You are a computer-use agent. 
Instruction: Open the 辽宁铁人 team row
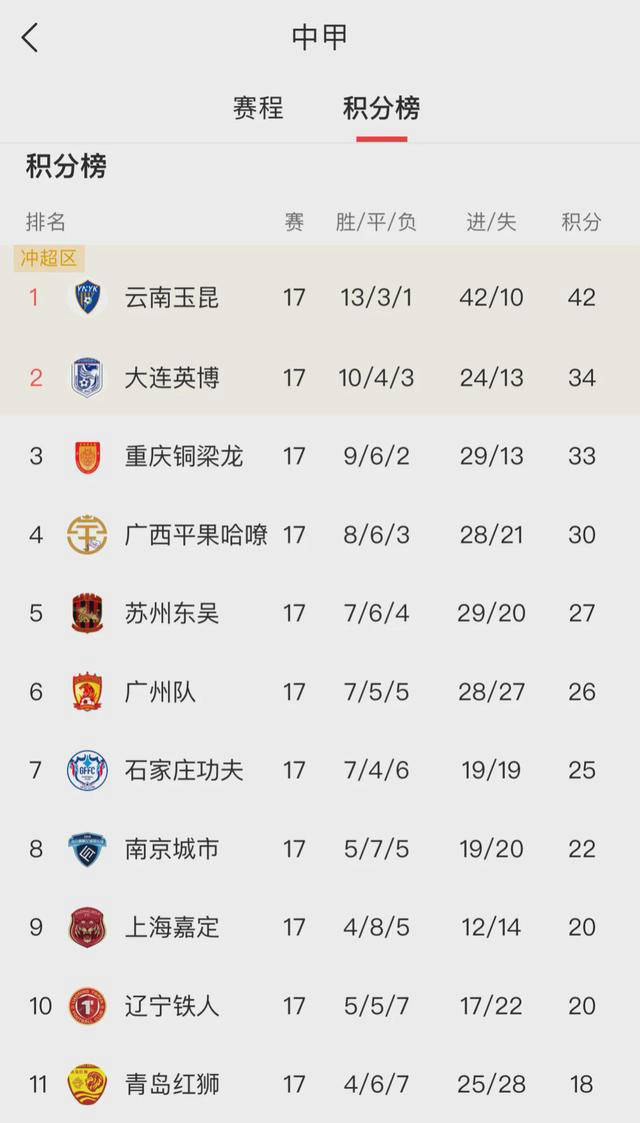[x=172, y=1006]
